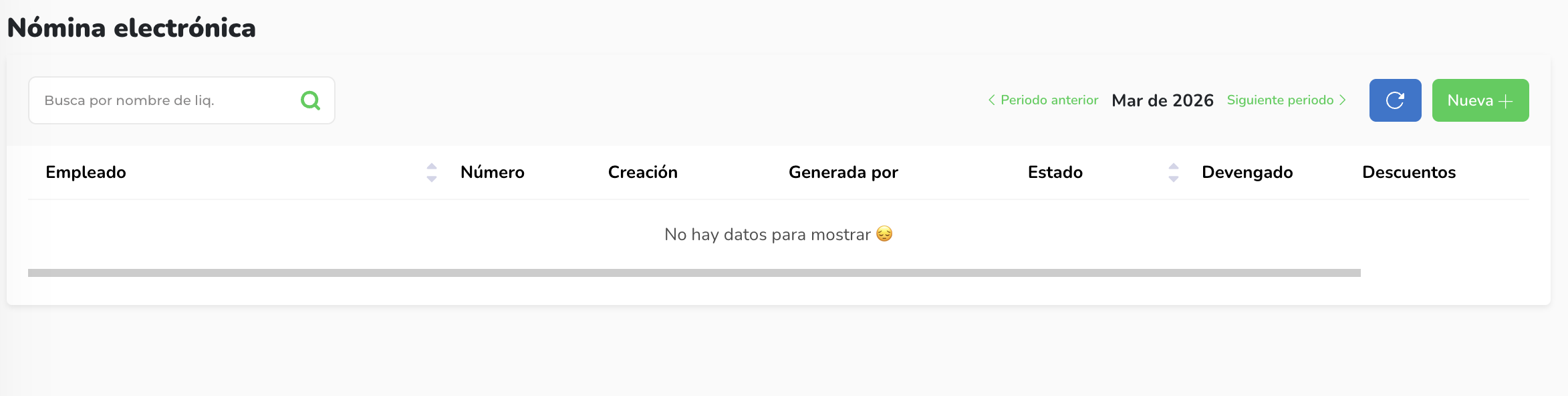Go to Periodo anterior
The width and height of the screenshot is (1568, 396).
(x=1043, y=100)
